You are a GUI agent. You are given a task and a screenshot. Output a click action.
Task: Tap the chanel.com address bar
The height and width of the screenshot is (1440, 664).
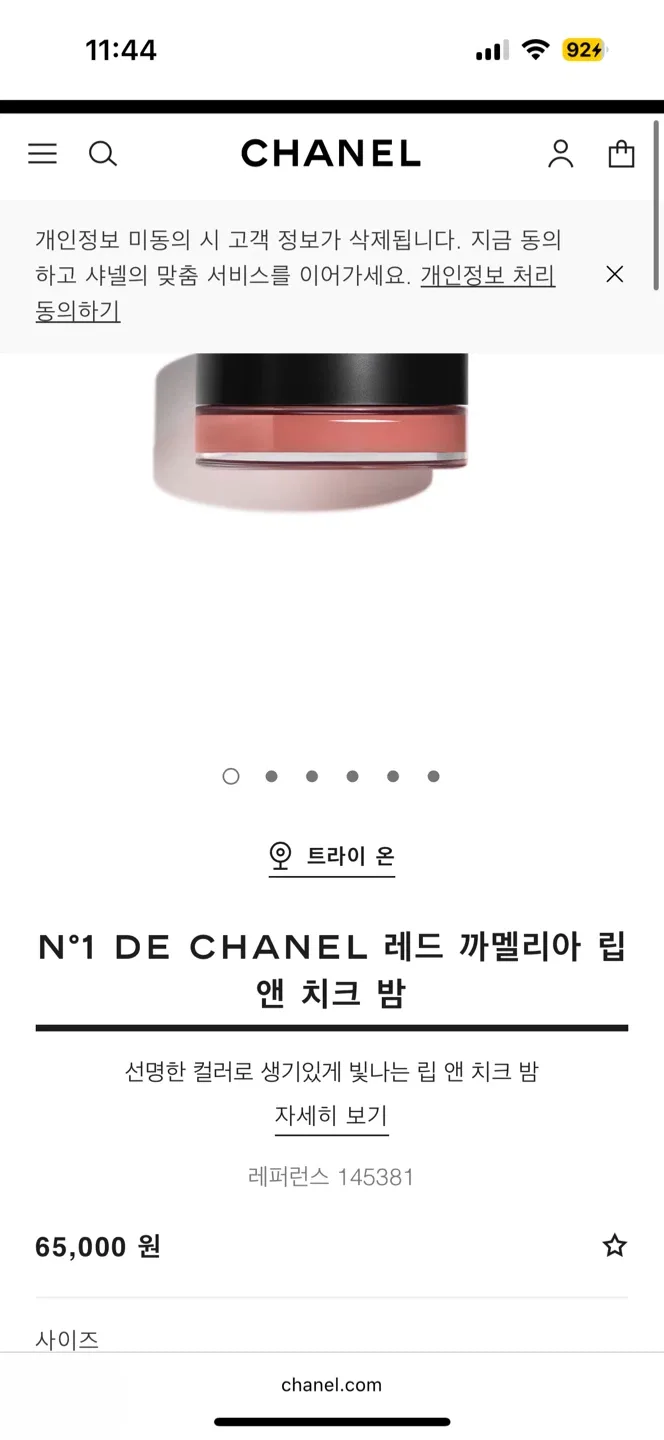pos(331,1385)
